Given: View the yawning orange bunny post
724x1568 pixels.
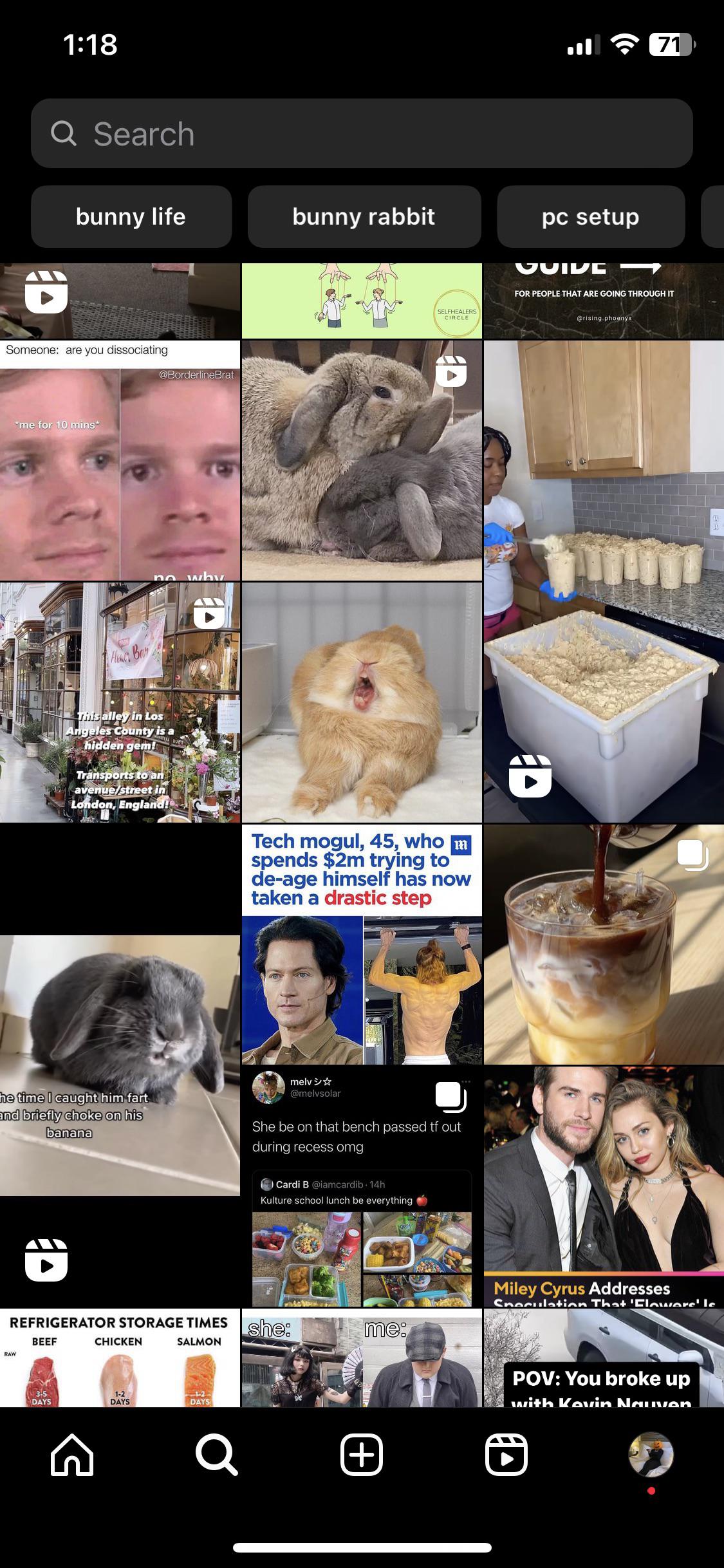Looking at the screenshot, I should click(362, 703).
